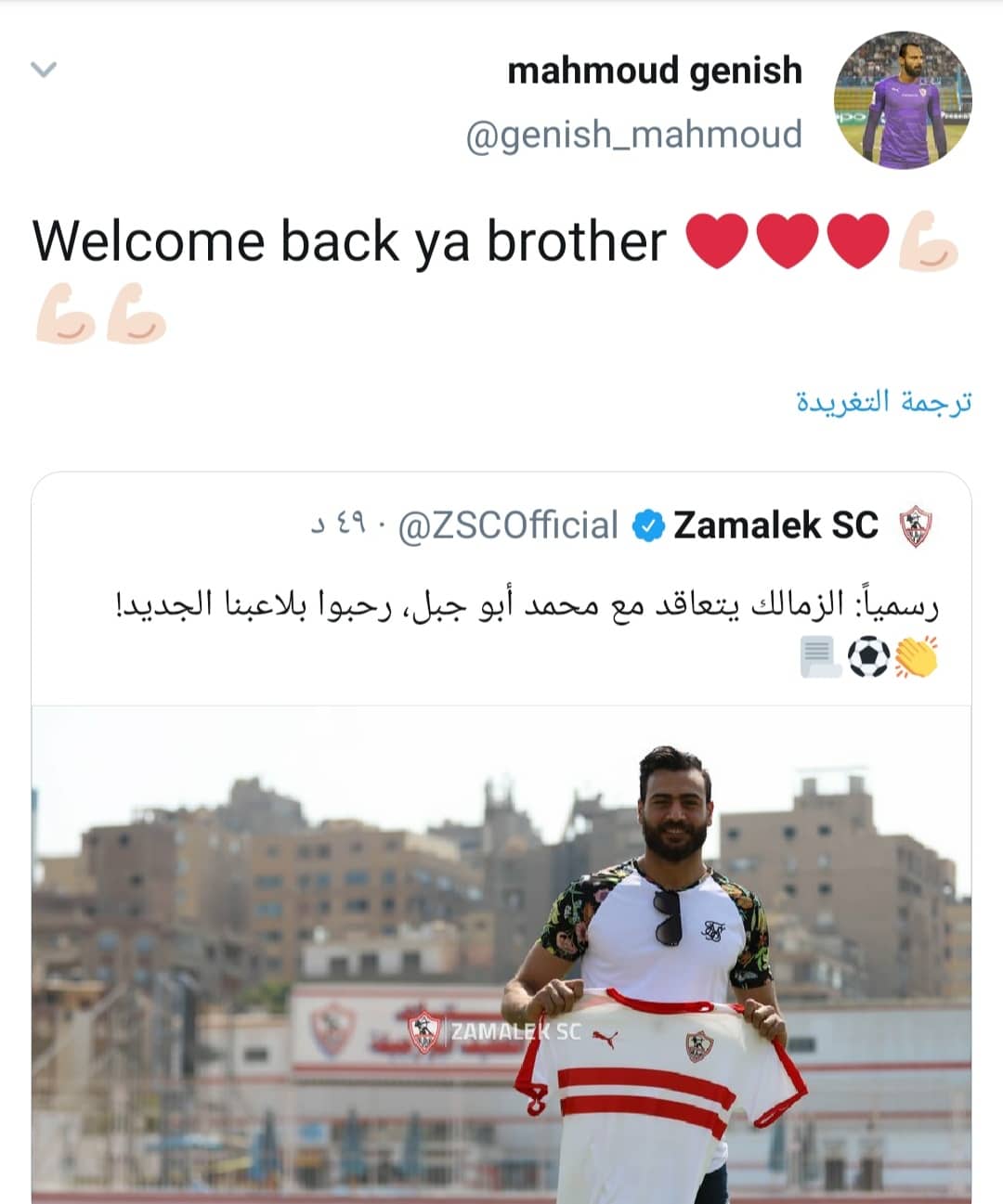1003x1204 pixels.
Task: Open the Zamalek SC profile avatar
Action: click(x=916, y=526)
